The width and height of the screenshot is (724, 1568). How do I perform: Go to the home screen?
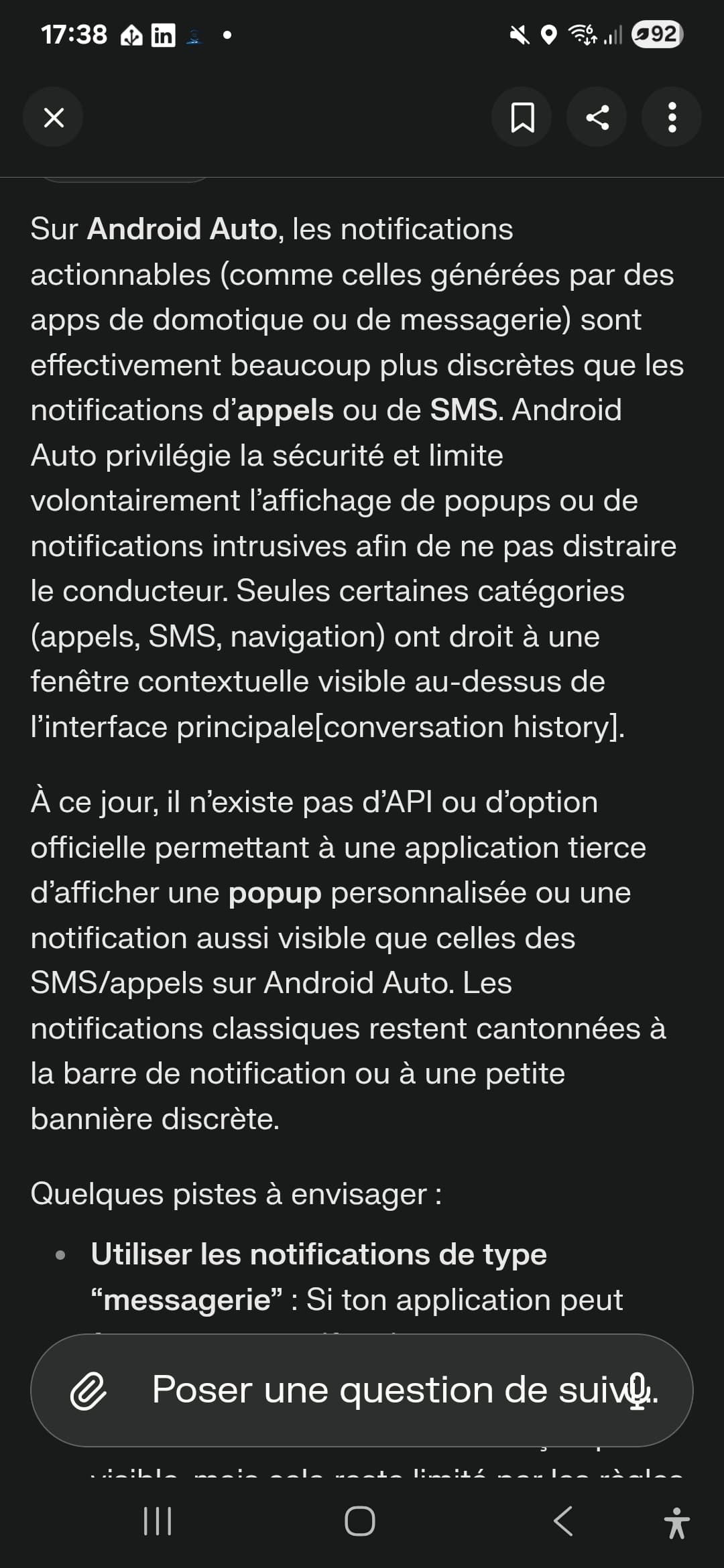point(360,1521)
